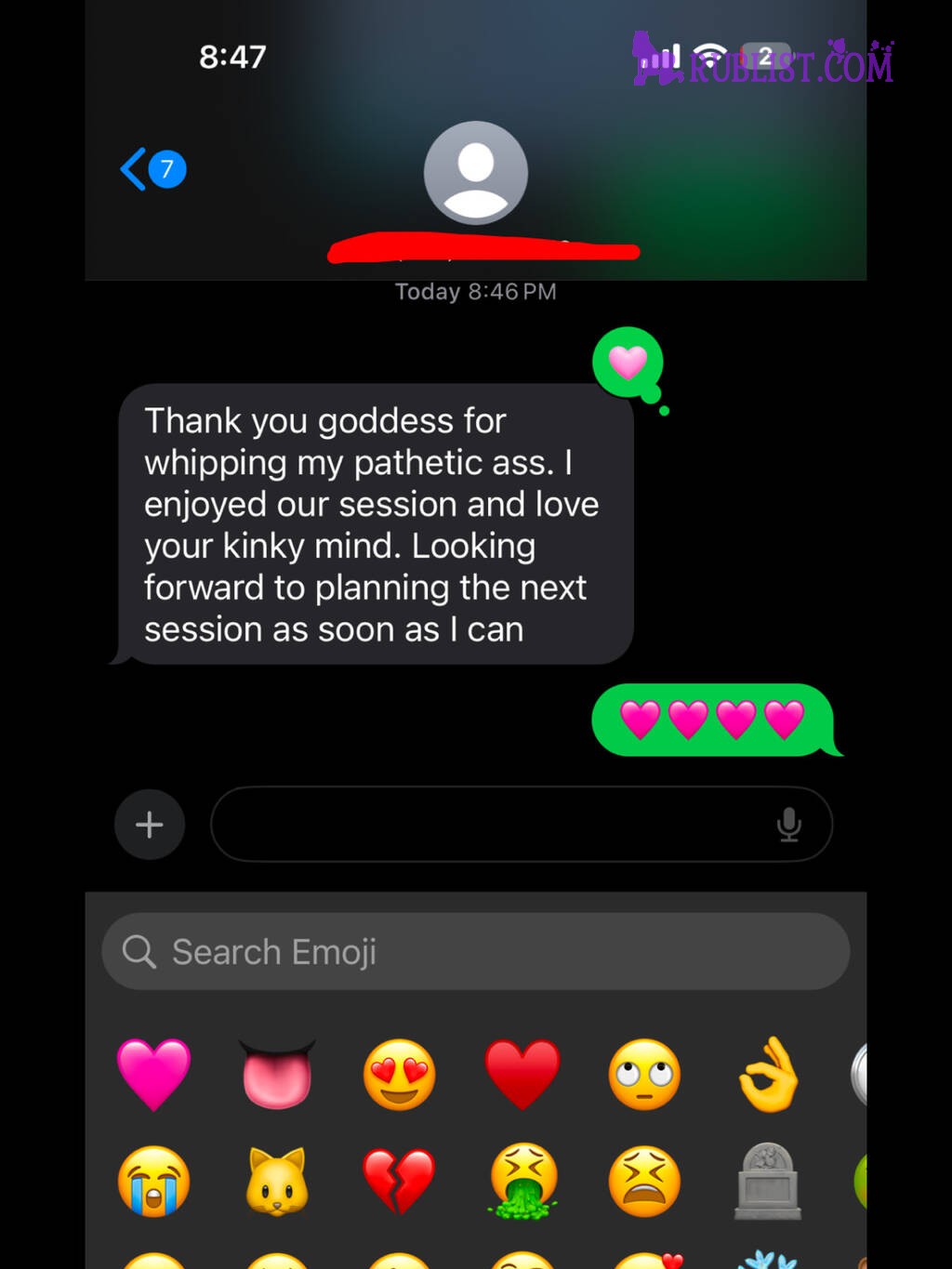Viewport: 952px width, 1269px height.
Task: Start dictation with the microphone icon
Action: pos(788,825)
